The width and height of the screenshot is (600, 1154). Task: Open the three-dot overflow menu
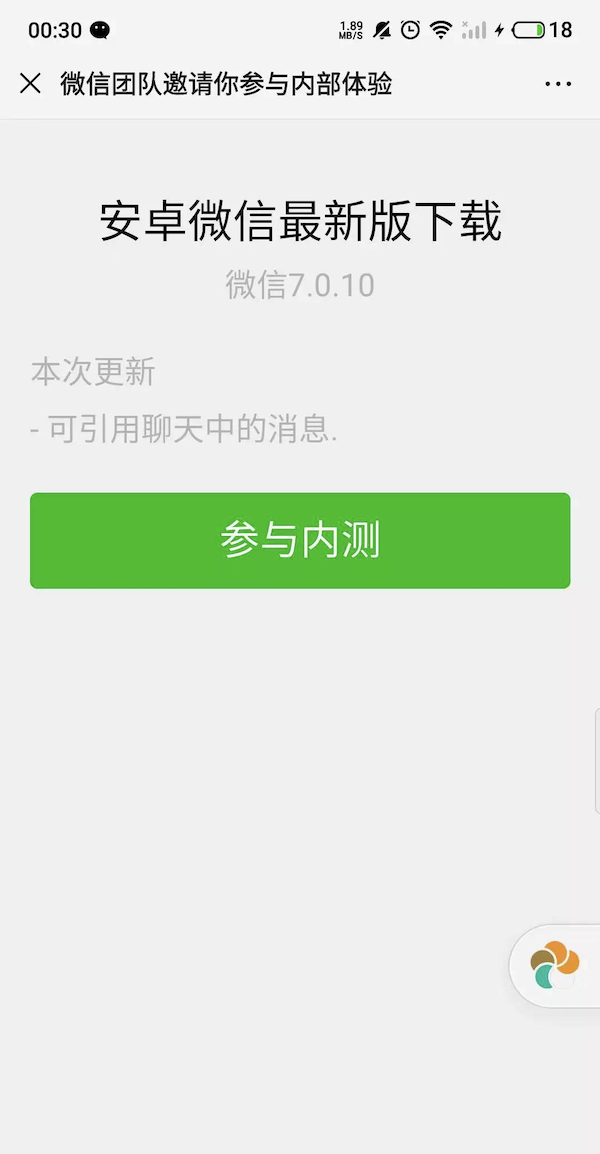pos(558,84)
